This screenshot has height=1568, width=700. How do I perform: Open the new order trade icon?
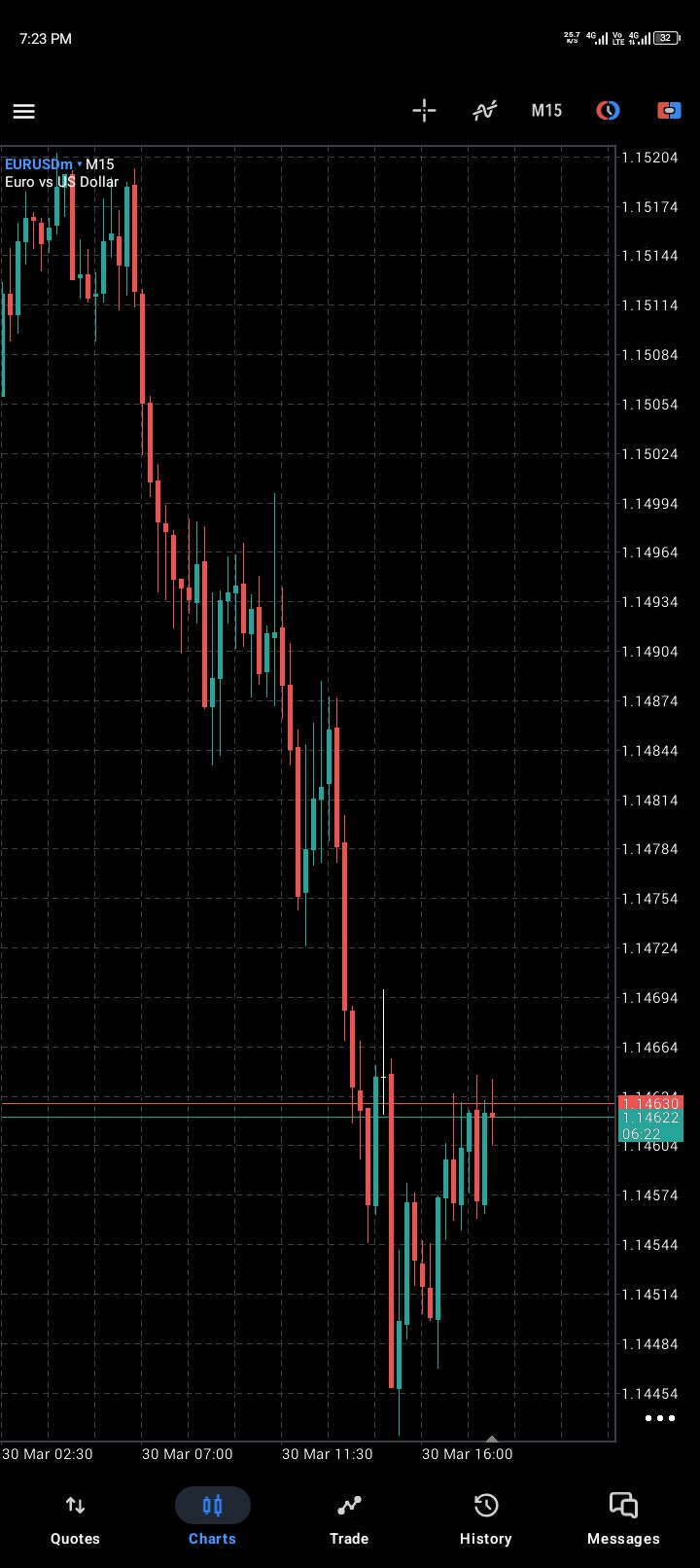669,111
